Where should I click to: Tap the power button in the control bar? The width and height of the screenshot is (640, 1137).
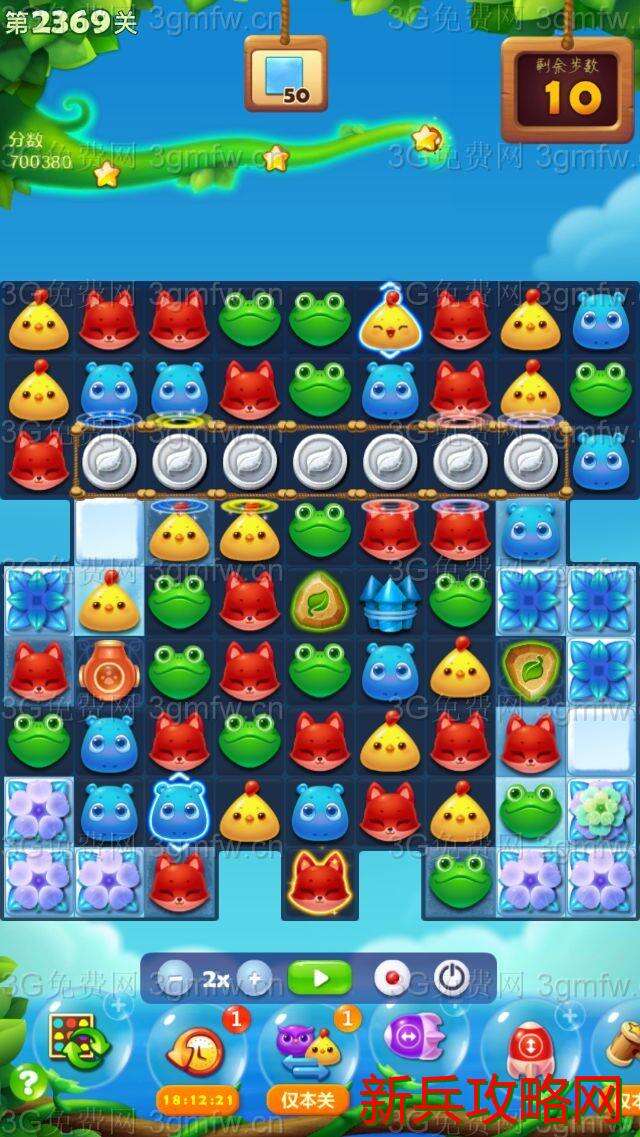(452, 978)
